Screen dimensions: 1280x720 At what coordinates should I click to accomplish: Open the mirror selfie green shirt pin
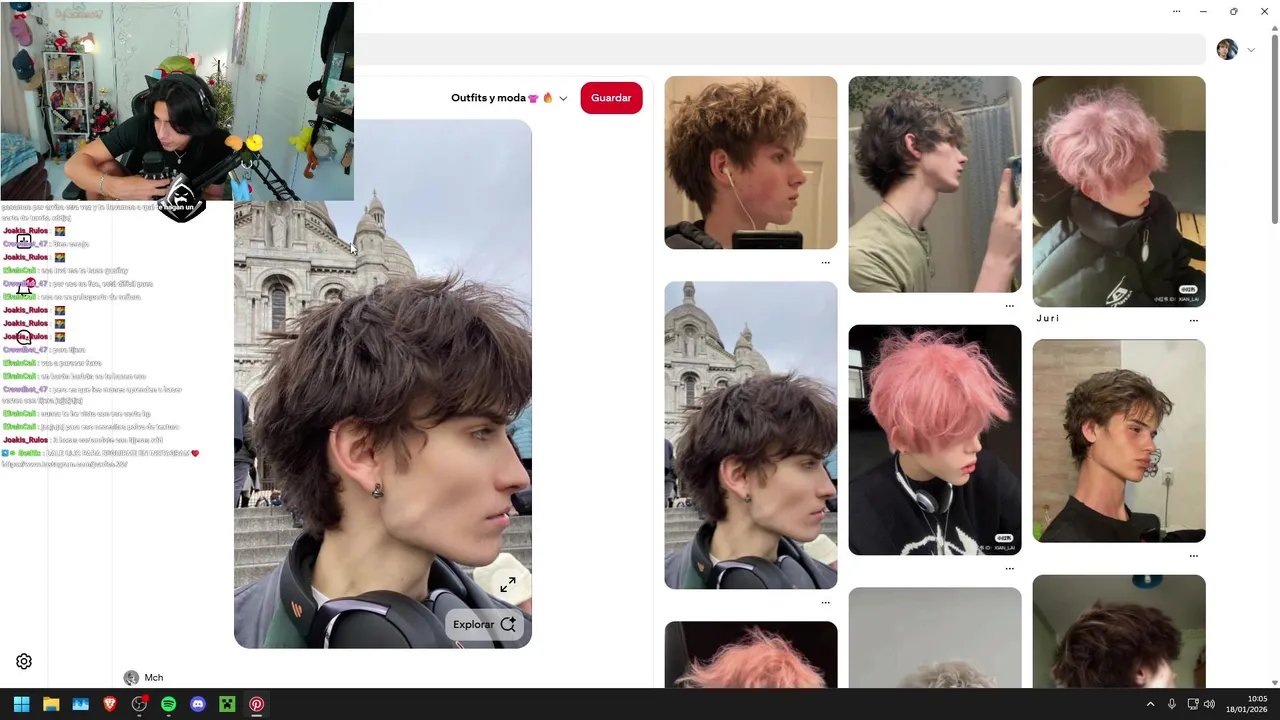tap(934, 184)
